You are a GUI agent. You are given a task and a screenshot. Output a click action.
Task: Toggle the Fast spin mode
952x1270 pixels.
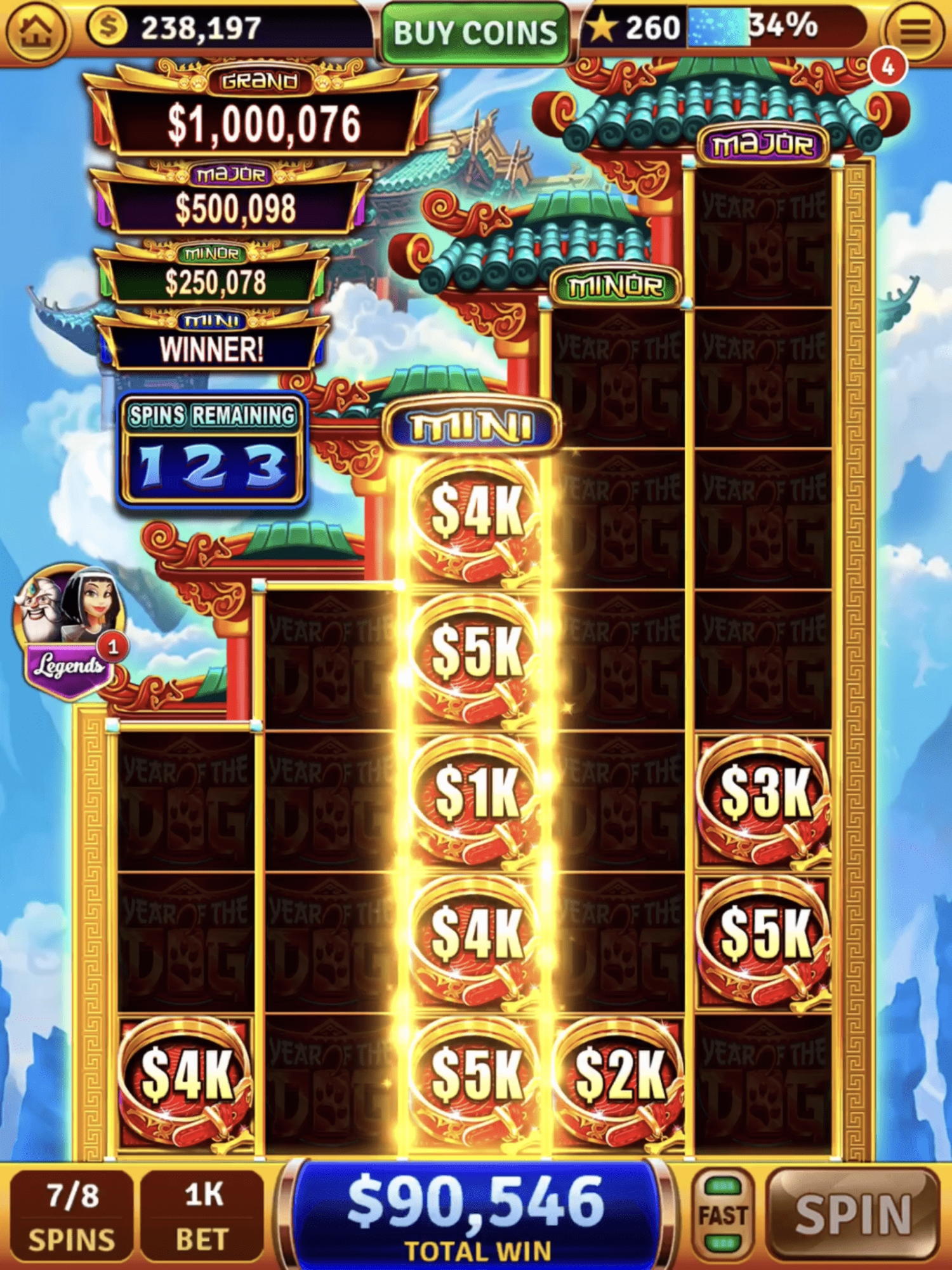coord(723,1215)
